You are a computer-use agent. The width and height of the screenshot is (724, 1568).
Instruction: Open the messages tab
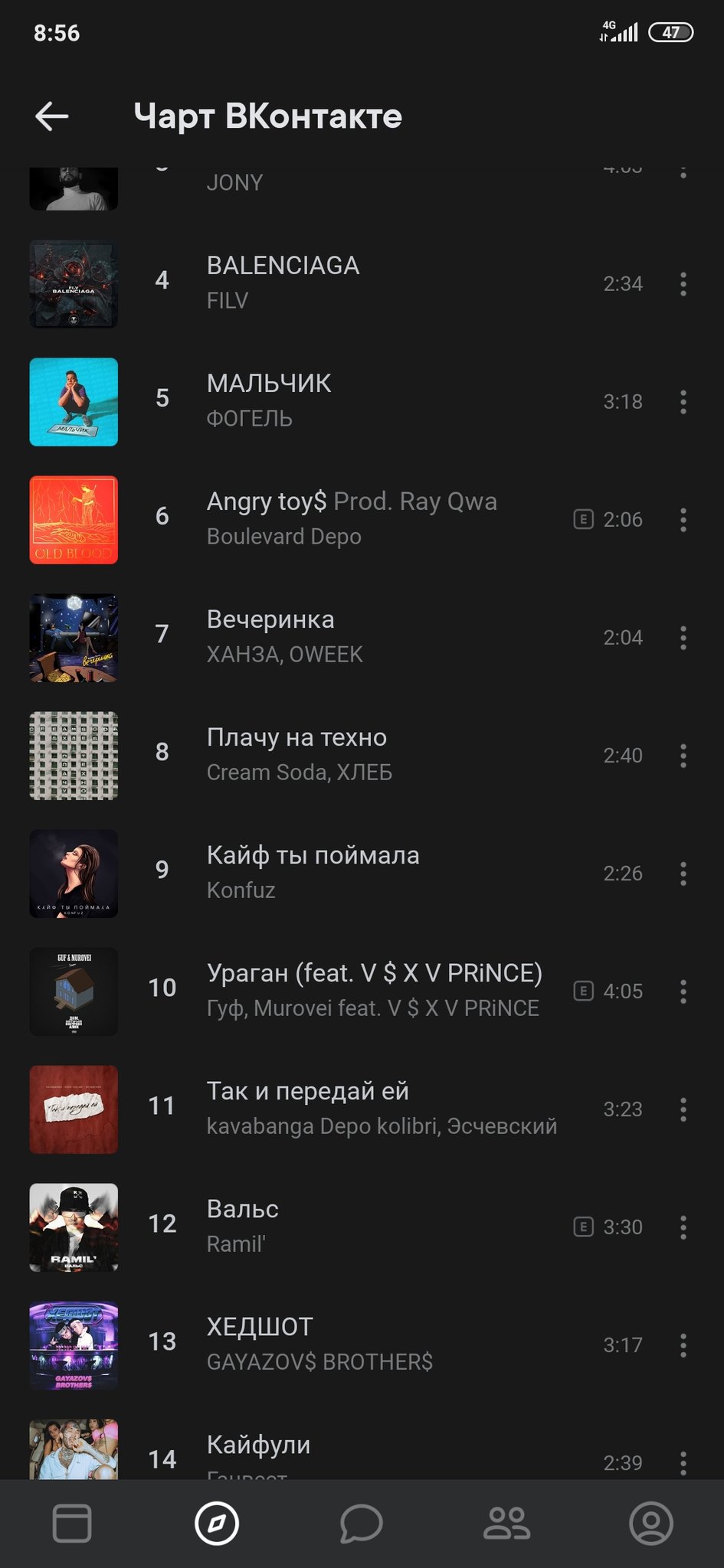tap(362, 1523)
